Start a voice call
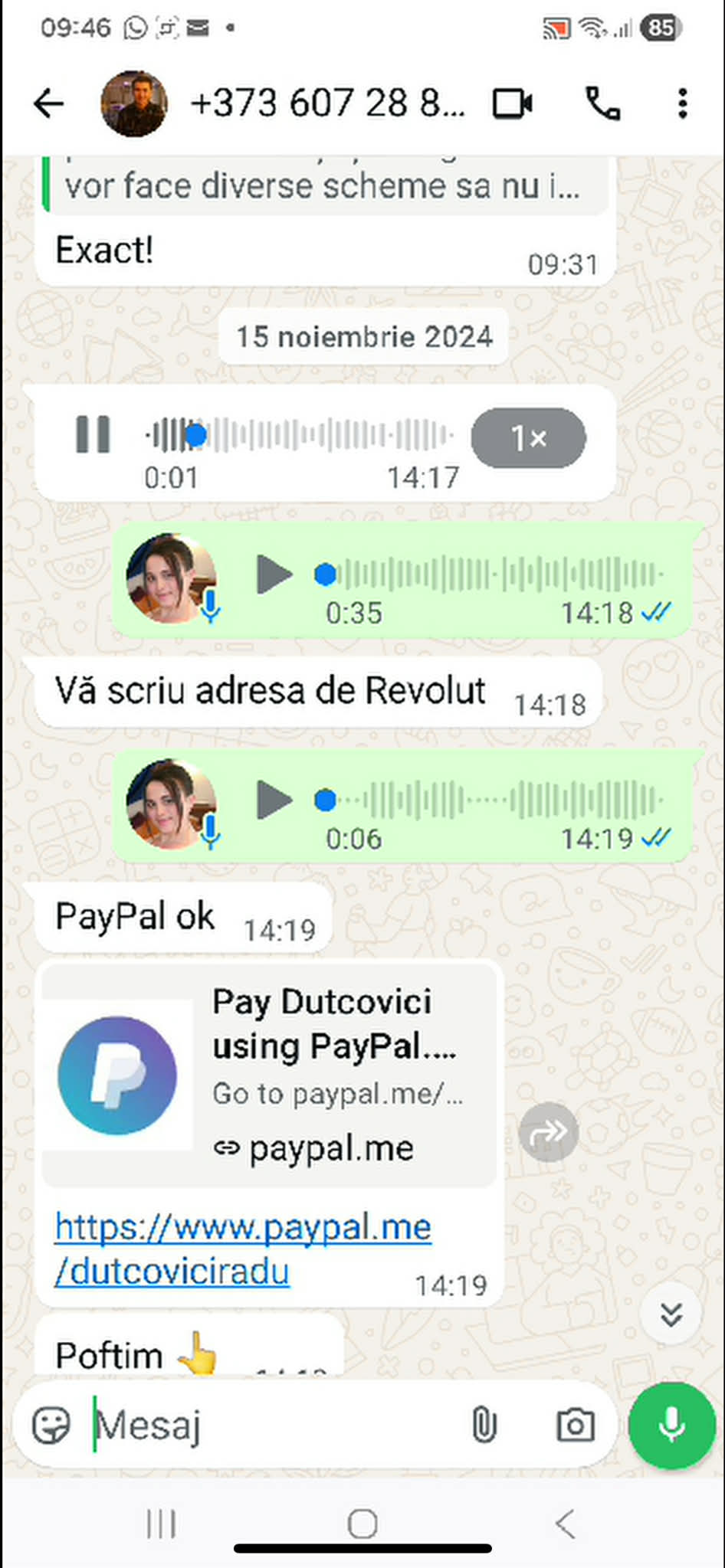The image size is (725, 1568). pos(602,103)
